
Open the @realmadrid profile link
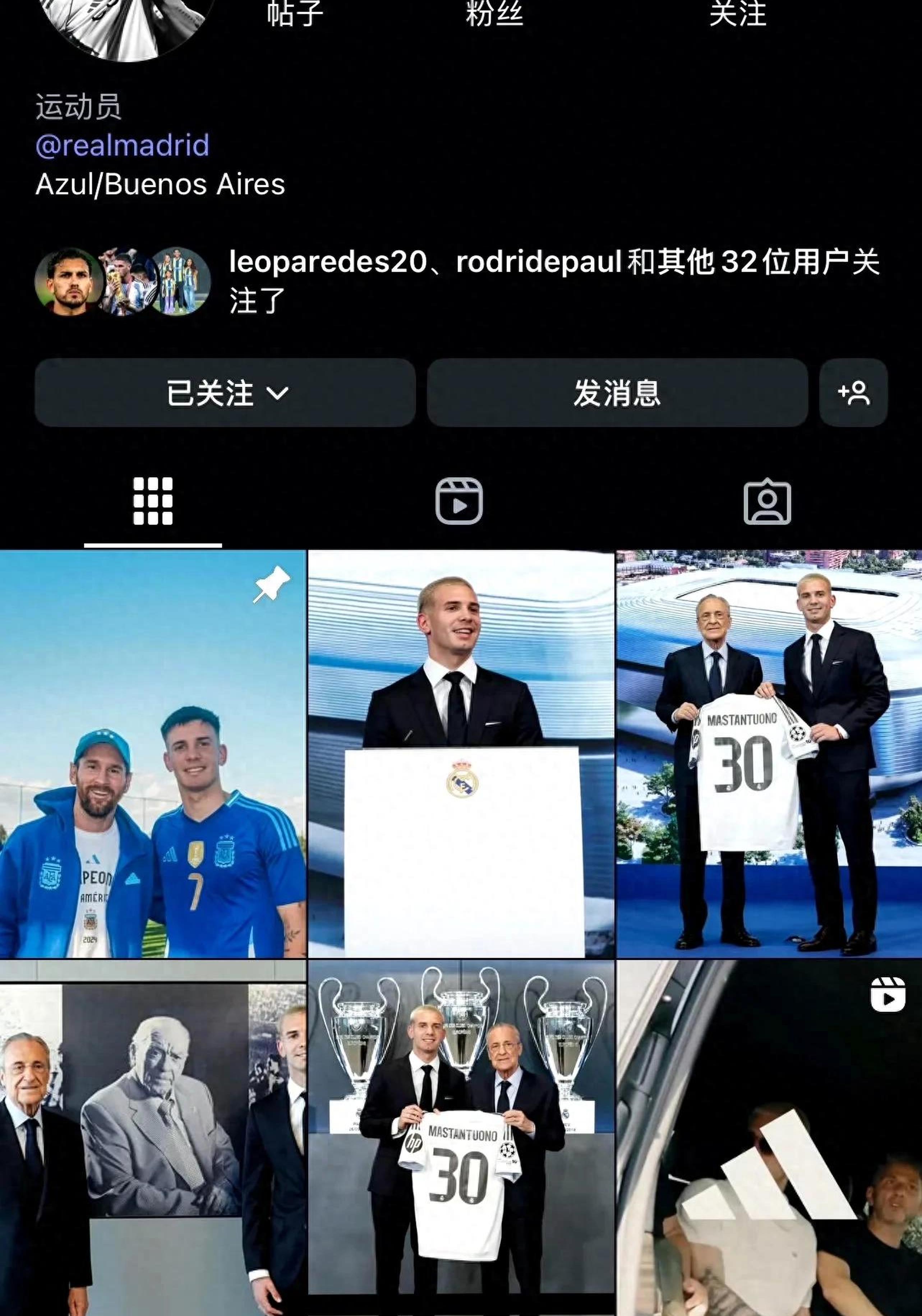[122, 145]
